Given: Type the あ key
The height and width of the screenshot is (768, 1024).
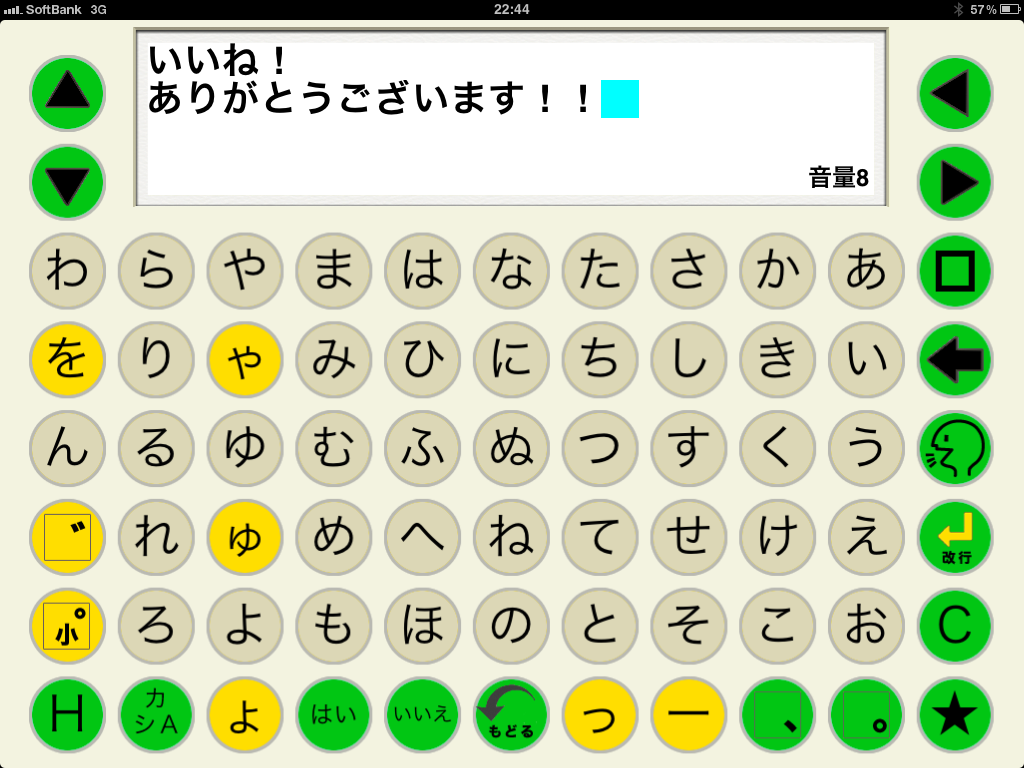Looking at the screenshot, I should pos(866,271).
